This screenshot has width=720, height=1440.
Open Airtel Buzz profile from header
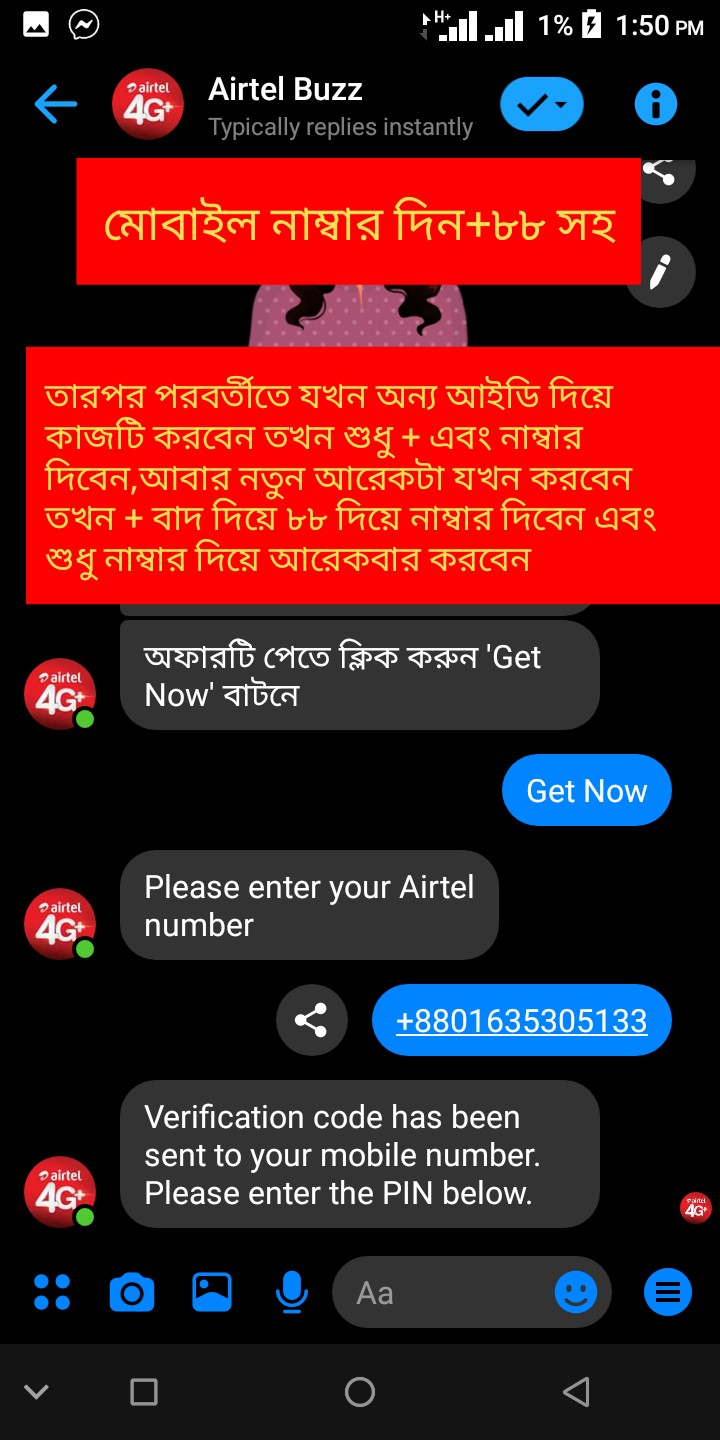pos(148,104)
